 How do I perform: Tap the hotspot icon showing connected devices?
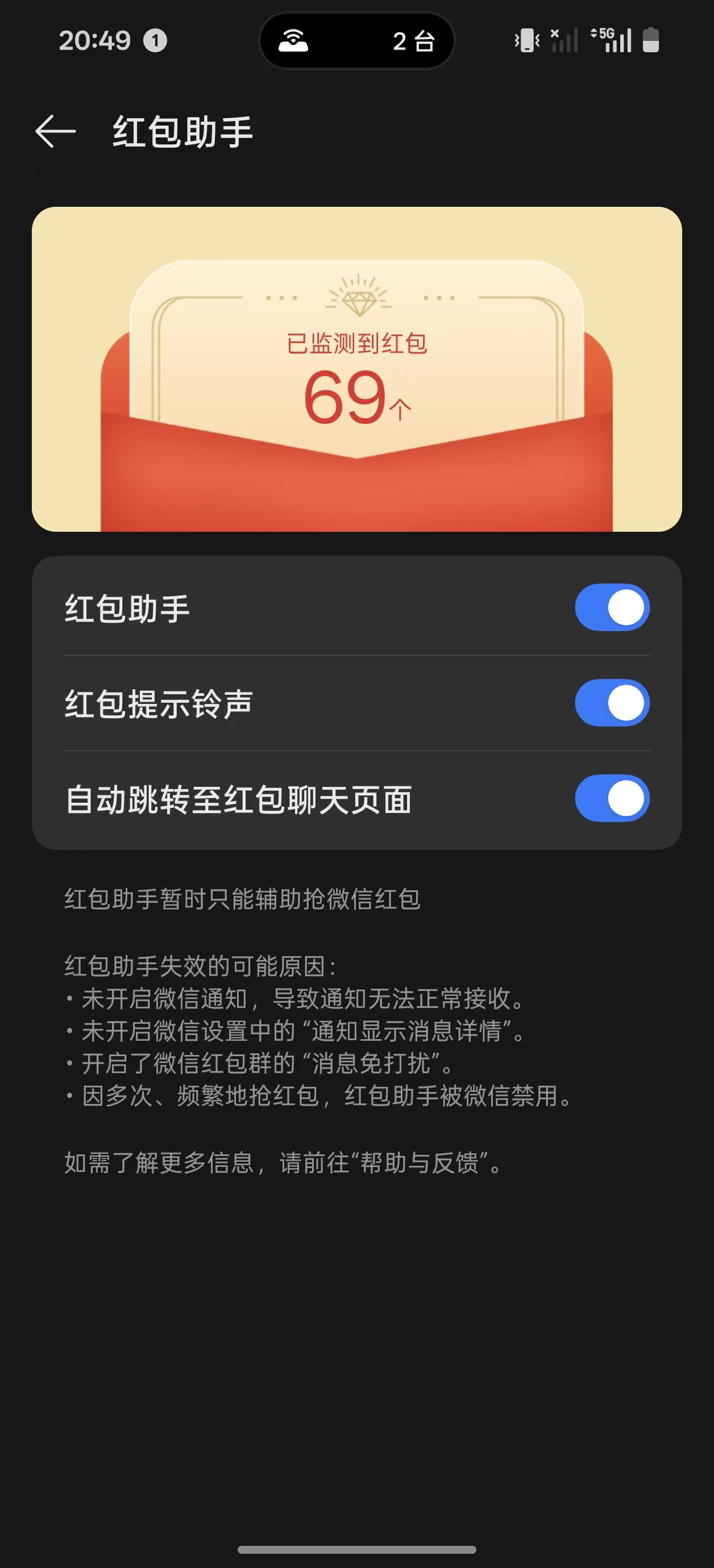point(294,40)
